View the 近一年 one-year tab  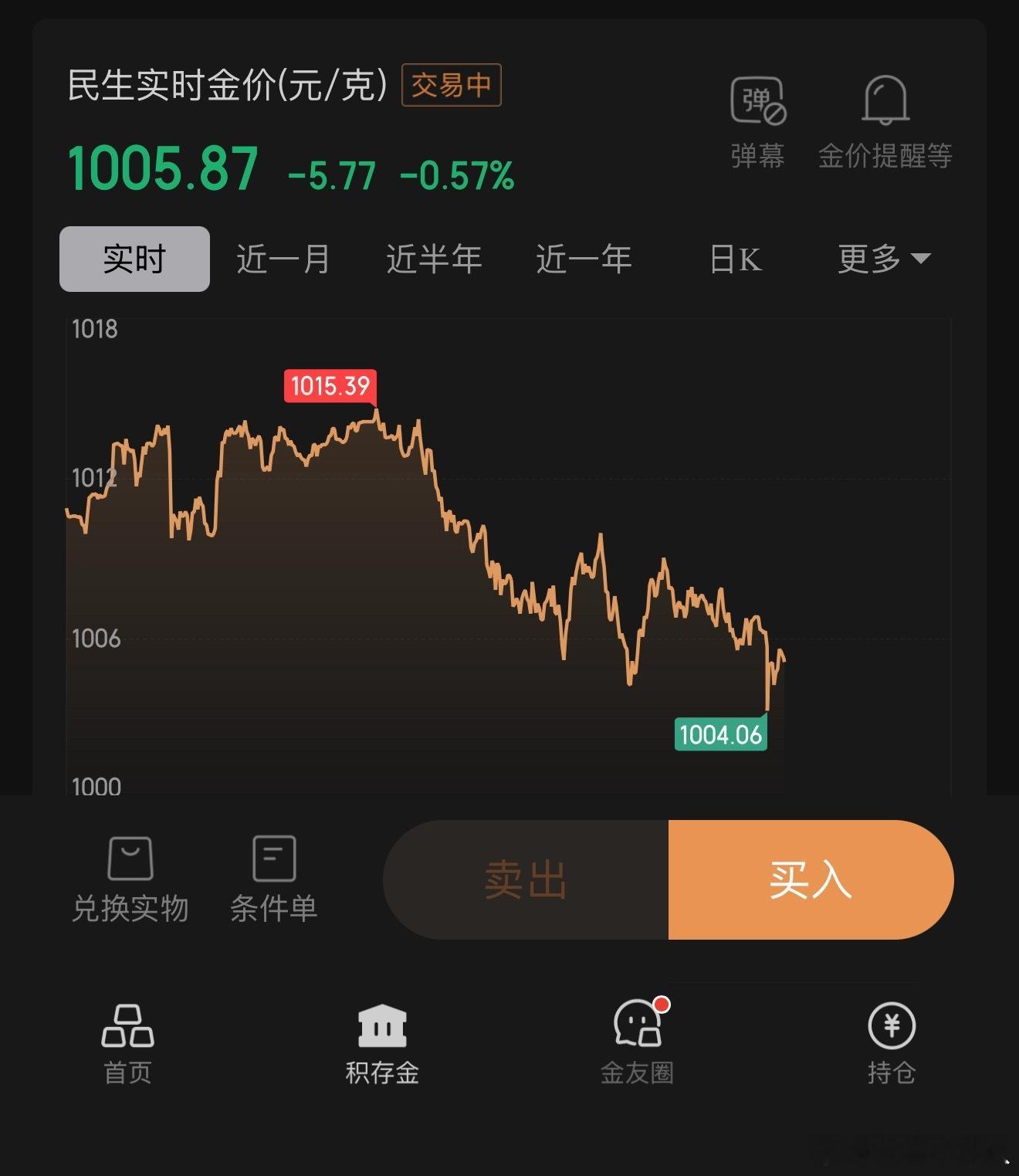[x=584, y=259]
